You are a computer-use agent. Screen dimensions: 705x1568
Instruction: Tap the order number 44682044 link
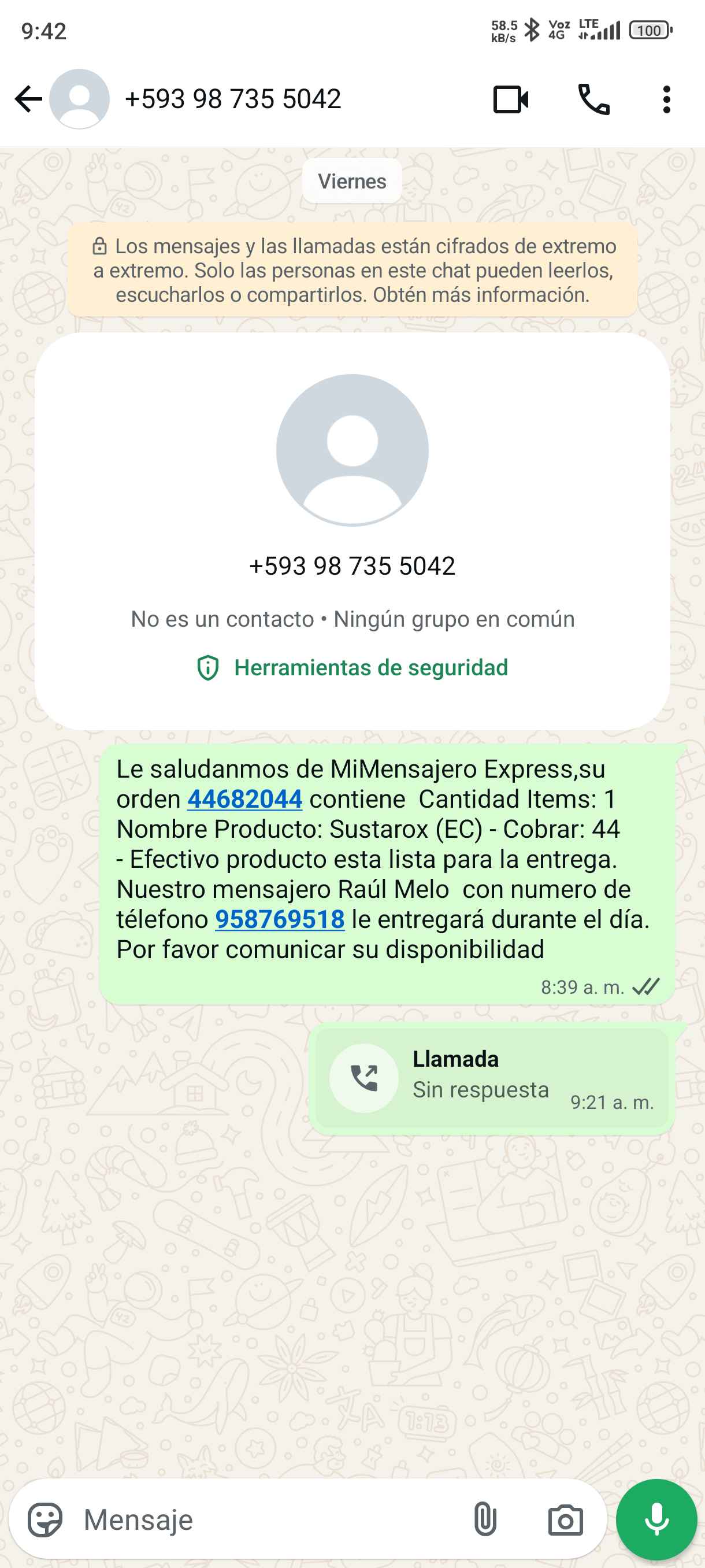(x=244, y=799)
